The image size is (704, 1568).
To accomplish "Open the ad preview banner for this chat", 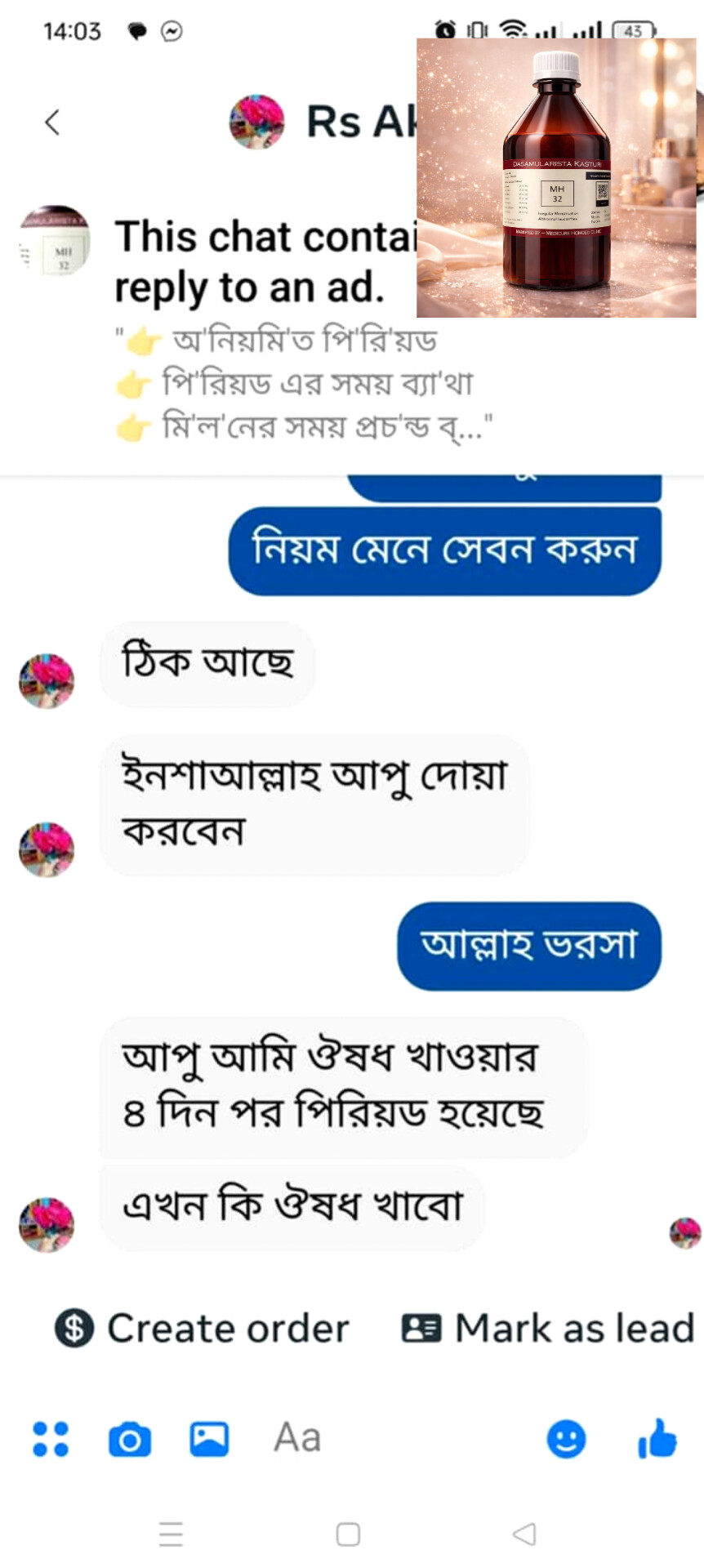I will 352,327.
